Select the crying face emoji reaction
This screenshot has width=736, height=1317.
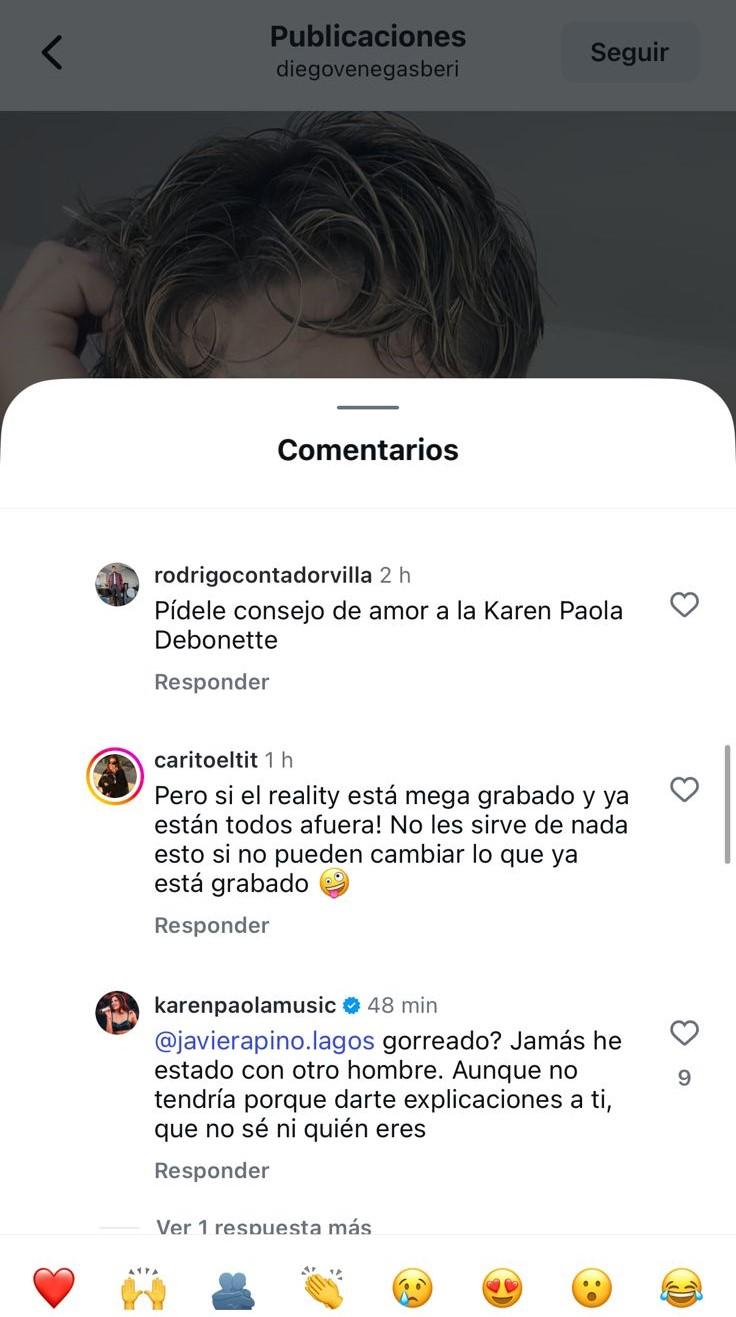[411, 1288]
